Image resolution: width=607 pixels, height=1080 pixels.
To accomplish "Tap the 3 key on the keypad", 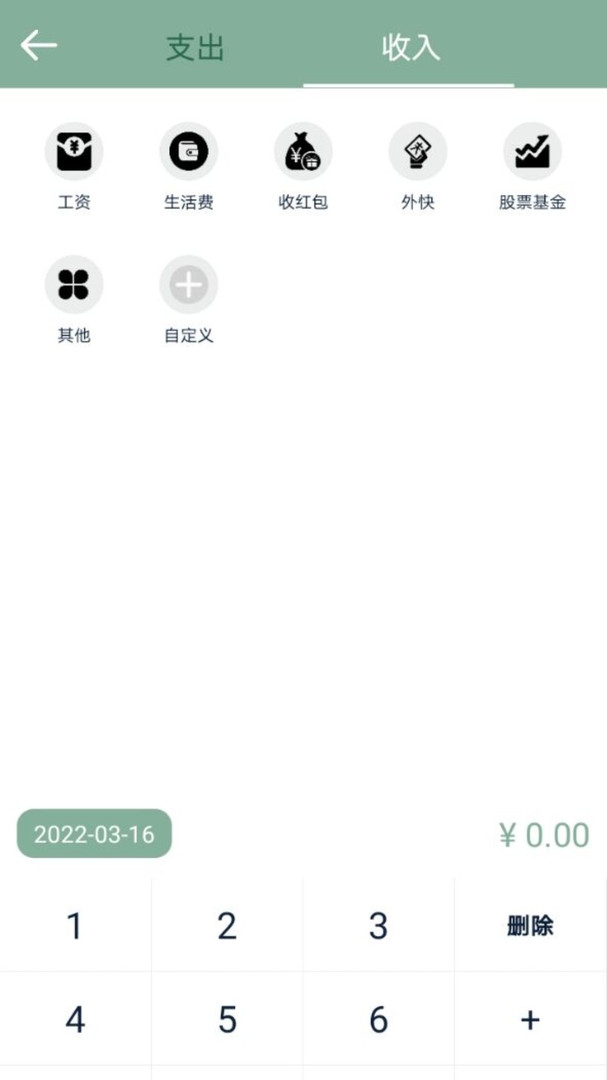I will click(x=378, y=926).
